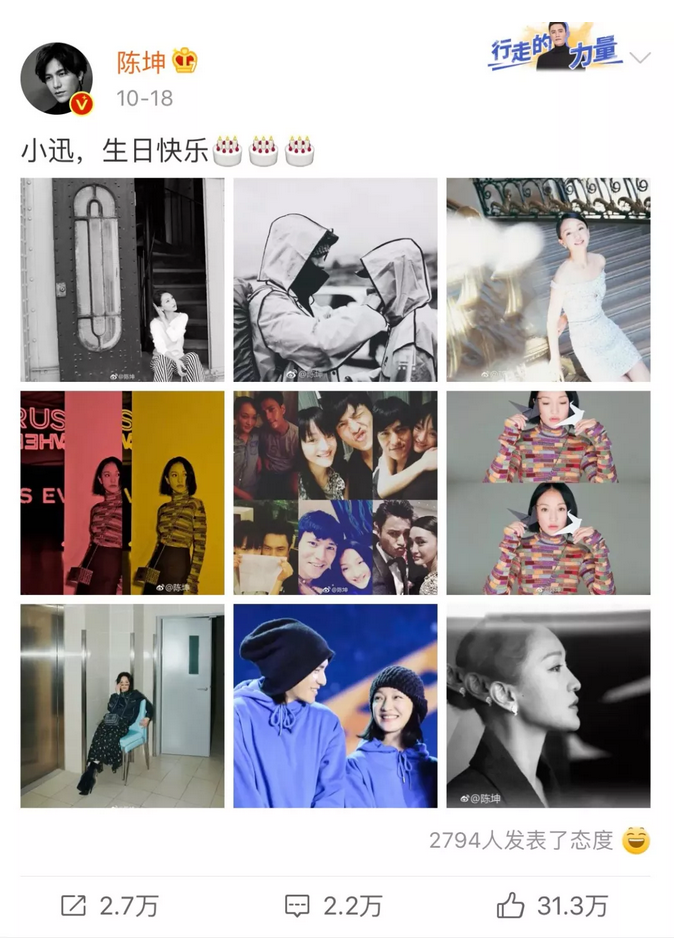
Task: Open the black-and-white profile portrait
Action: point(548,706)
